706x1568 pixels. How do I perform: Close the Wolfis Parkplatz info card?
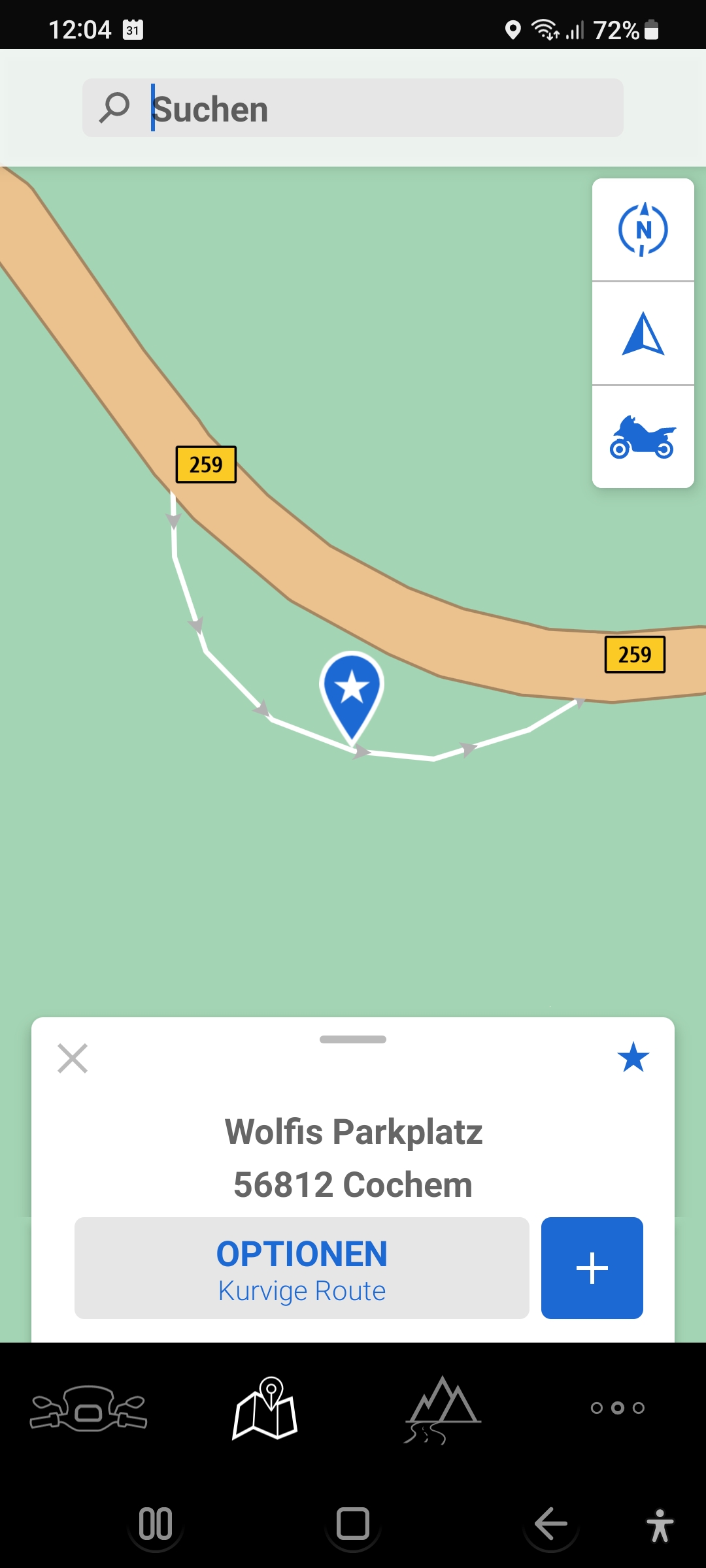click(x=73, y=1058)
